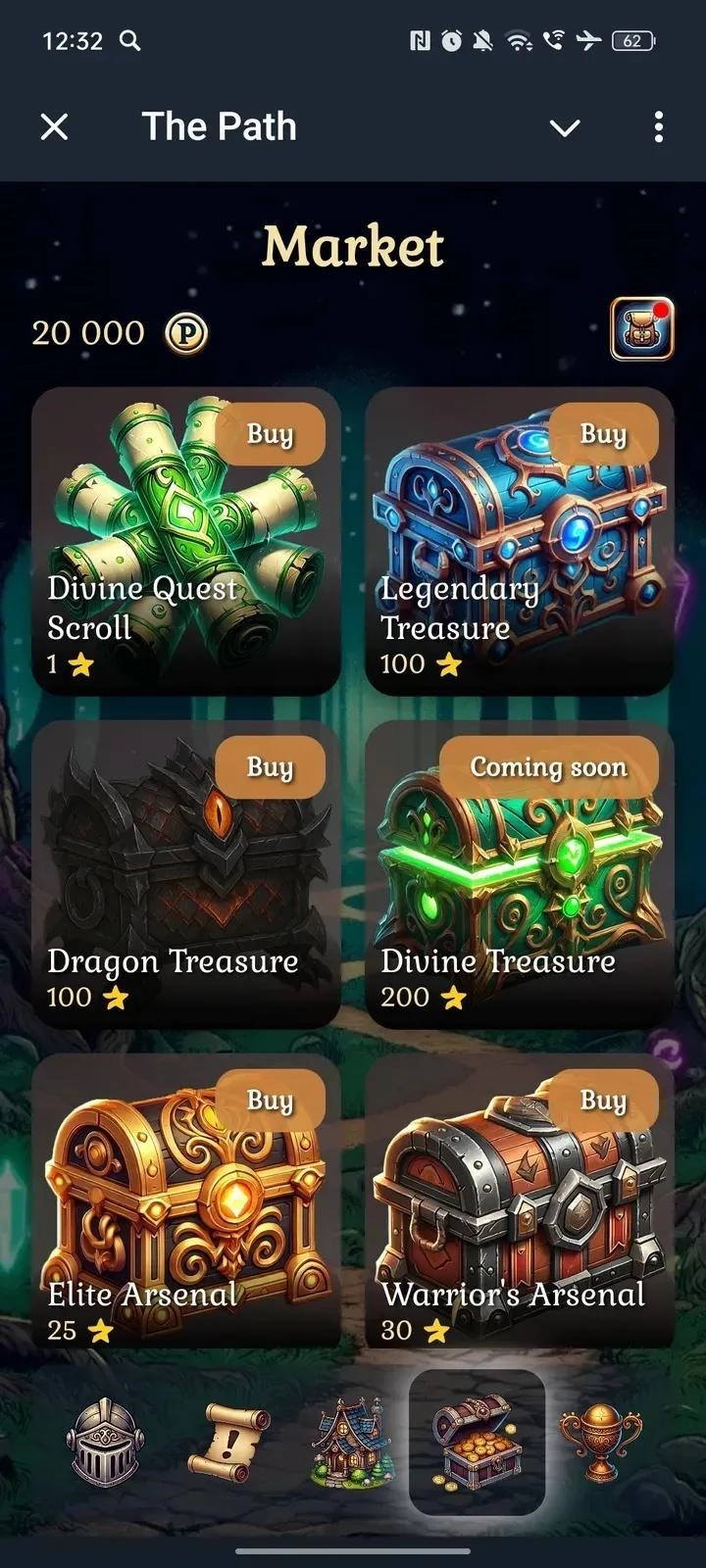Buy the Divine Quest Scroll
Image resolution: width=706 pixels, height=1568 pixels.
pos(270,433)
